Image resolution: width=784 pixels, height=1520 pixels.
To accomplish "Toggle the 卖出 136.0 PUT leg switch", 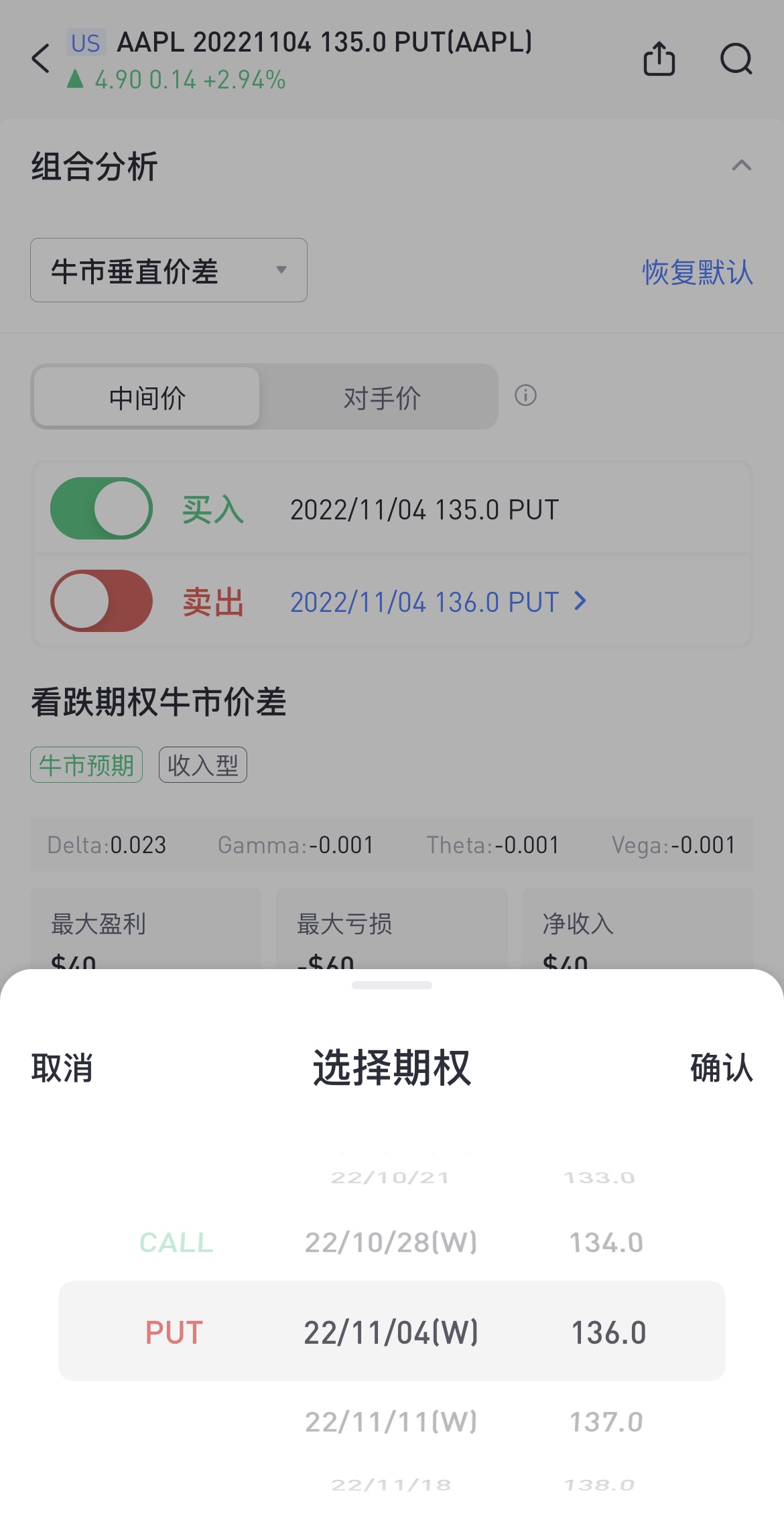I will (x=102, y=601).
